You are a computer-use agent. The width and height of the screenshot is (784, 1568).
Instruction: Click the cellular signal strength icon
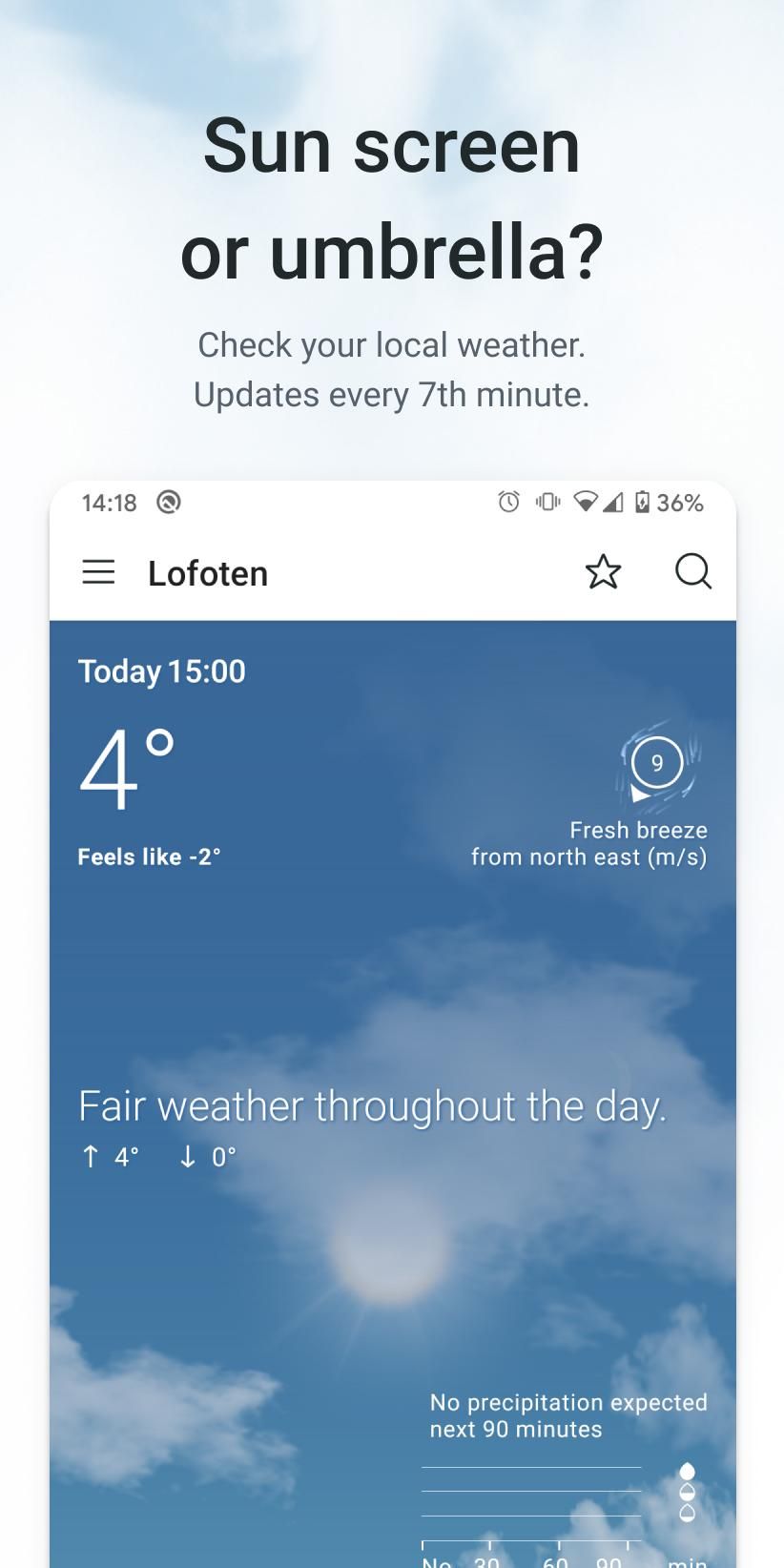[x=616, y=503]
